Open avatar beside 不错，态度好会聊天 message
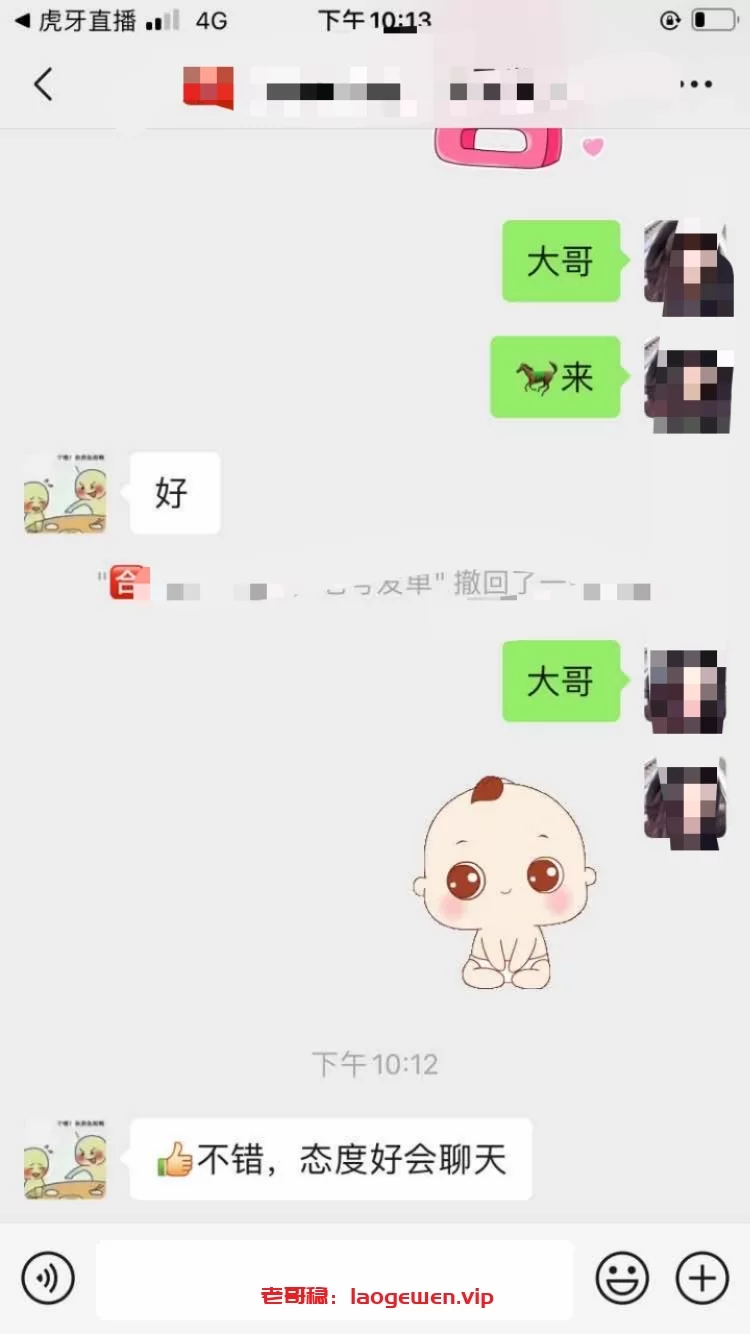Image resolution: width=750 pixels, height=1334 pixels. tap(65, 1159)
